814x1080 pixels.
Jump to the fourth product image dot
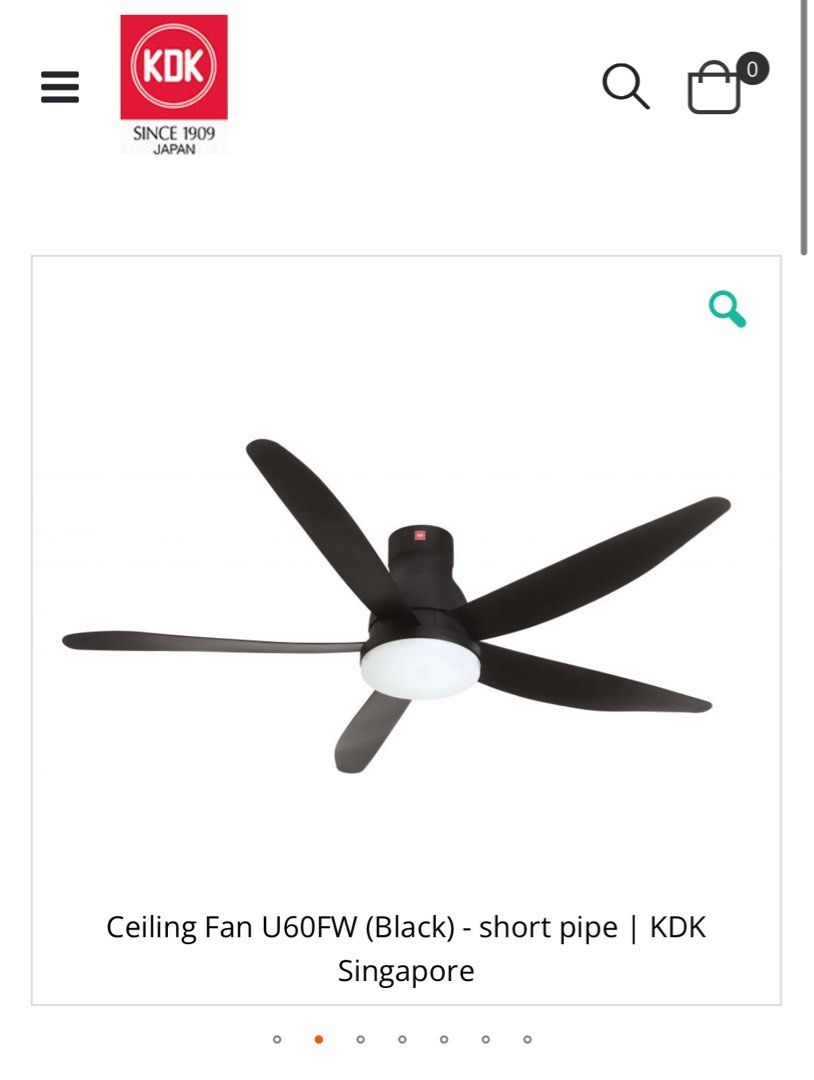(400, 1040)
